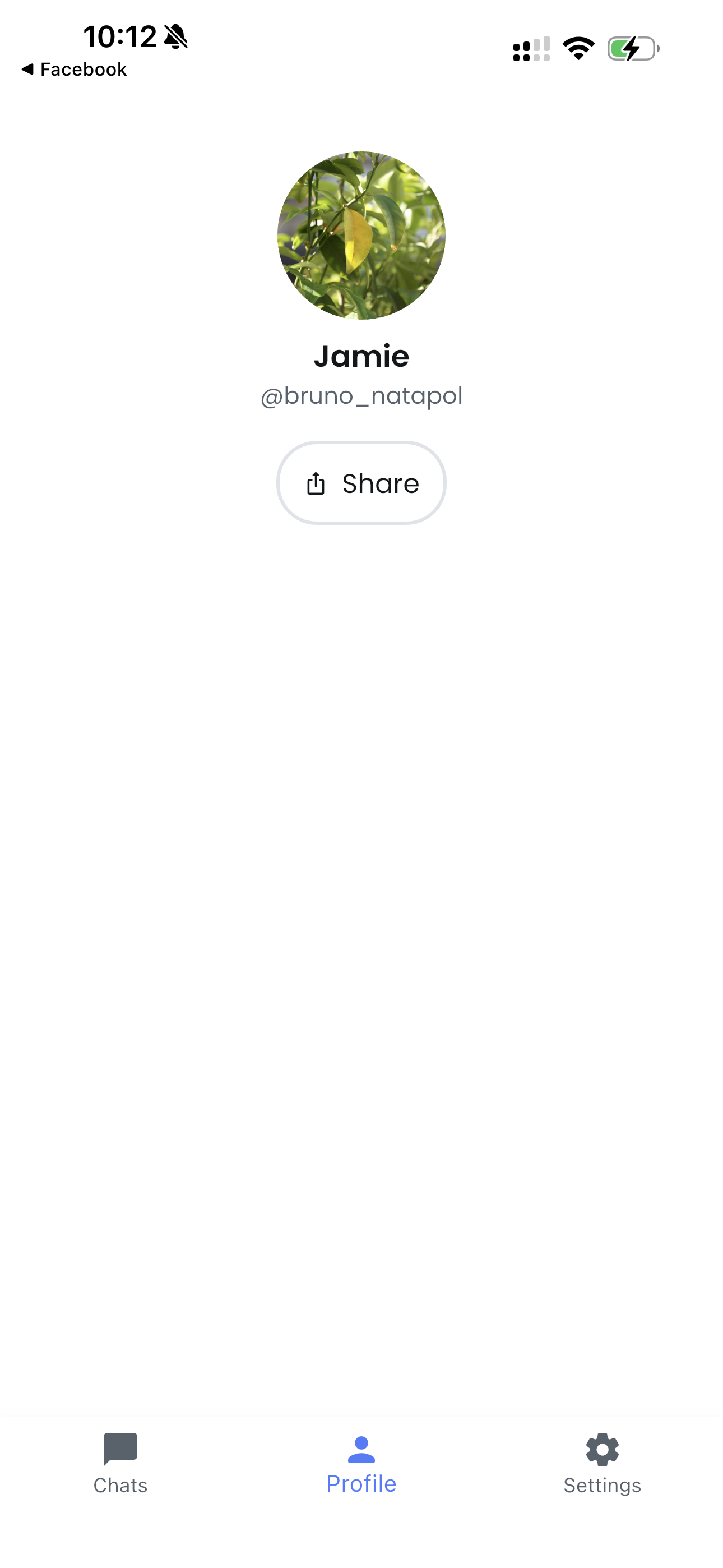Return to Facebook via back link

click(74, 69)
